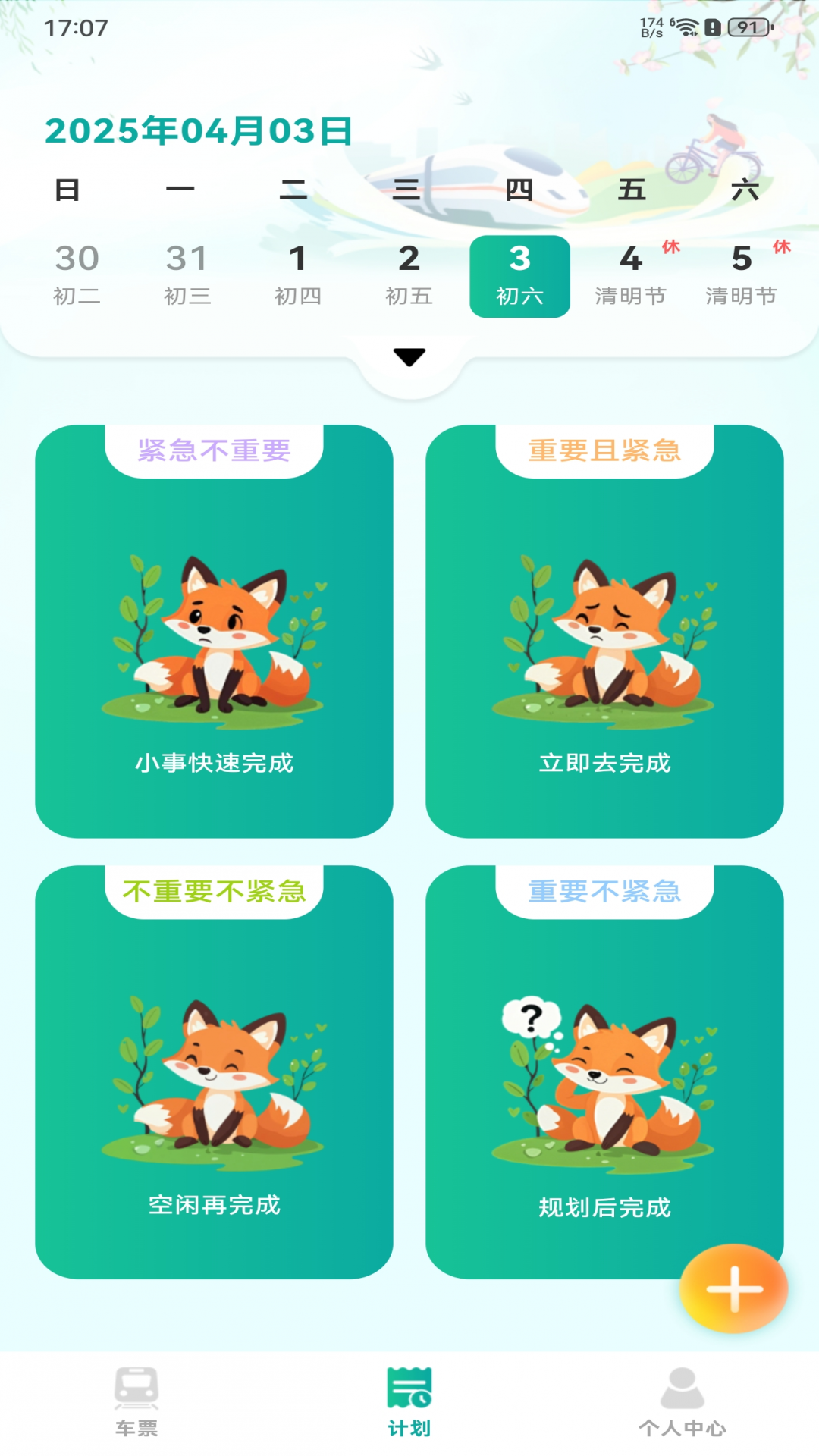Open the 紧急不重要 card
Image resolution: width=819 pixels, height=1456 pixels.
(x=214, y=631)
